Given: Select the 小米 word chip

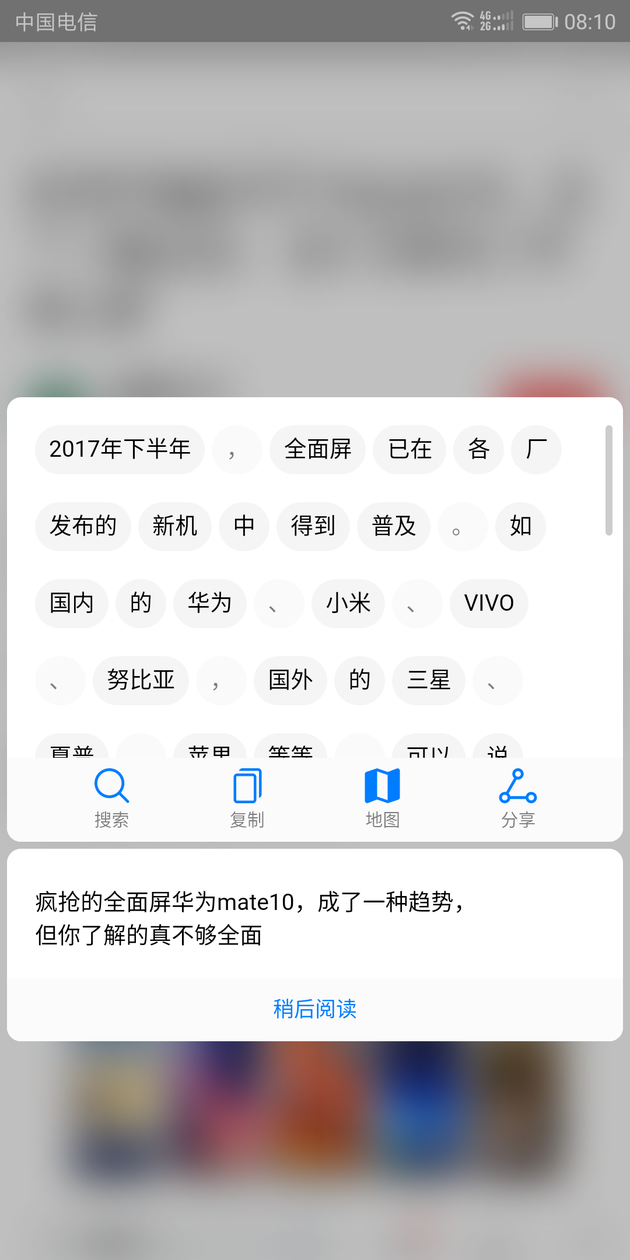Looking at the screenshot, I should point(348,603).
